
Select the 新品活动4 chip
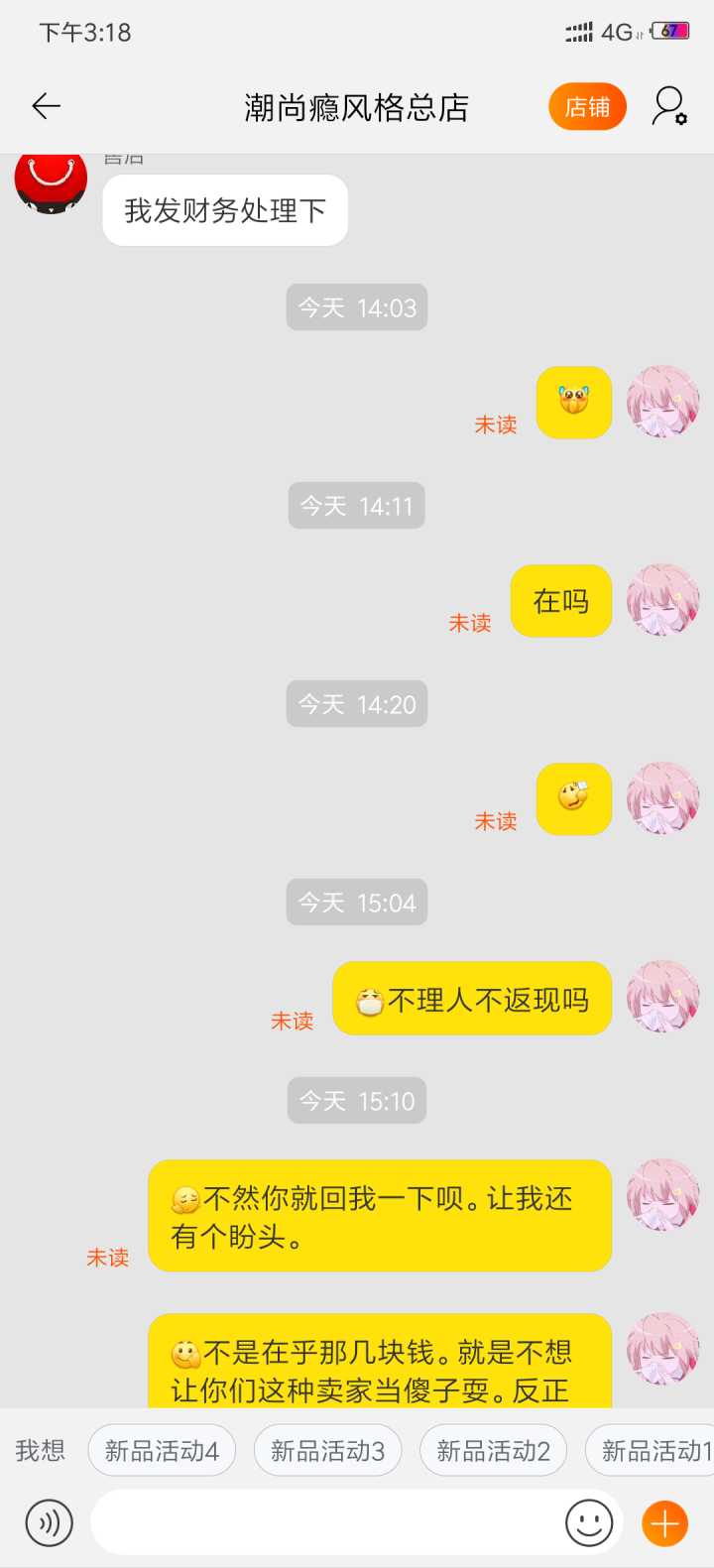[162, 1451]
